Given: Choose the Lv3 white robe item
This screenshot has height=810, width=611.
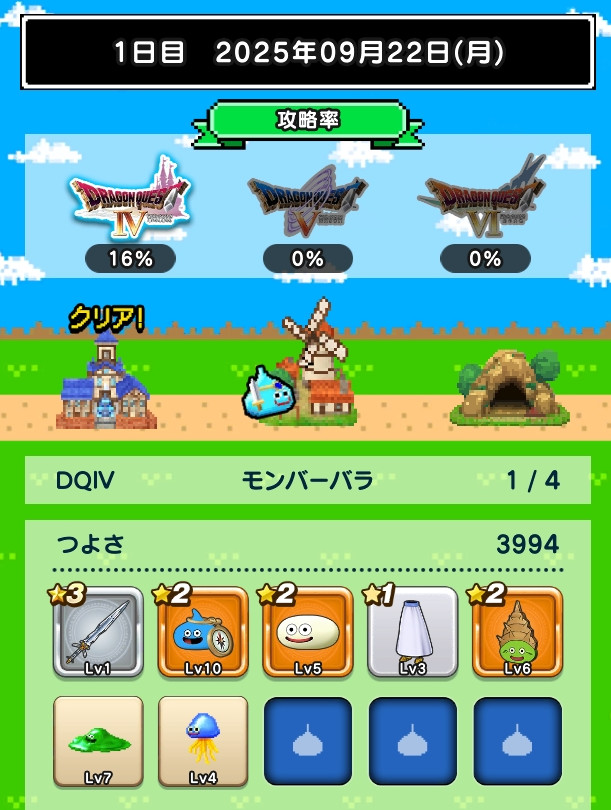Looking at the screenshot, I should coord(413,632).
